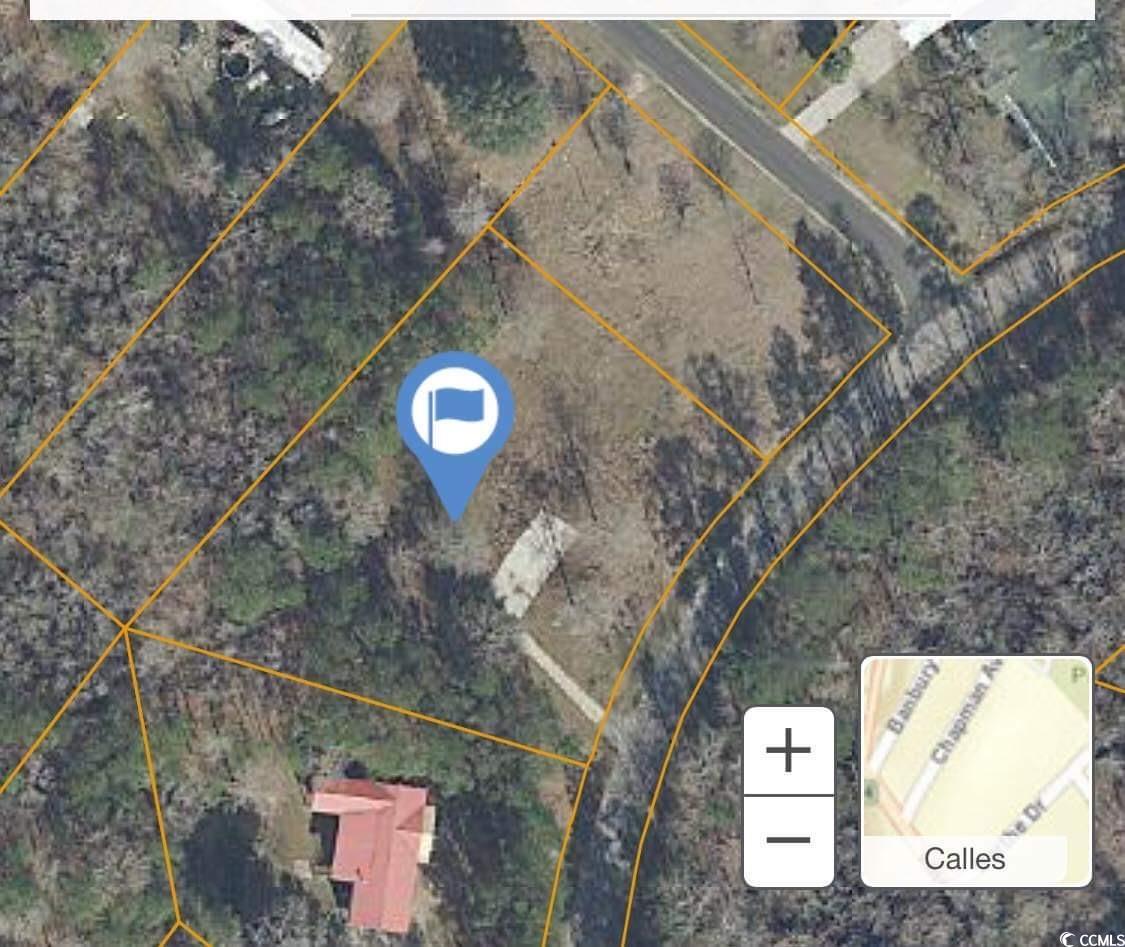Image resolution: width=1125 pixels, height=947 pixels.
Task: Zoom in on the map
Action: tap(788, 750)
